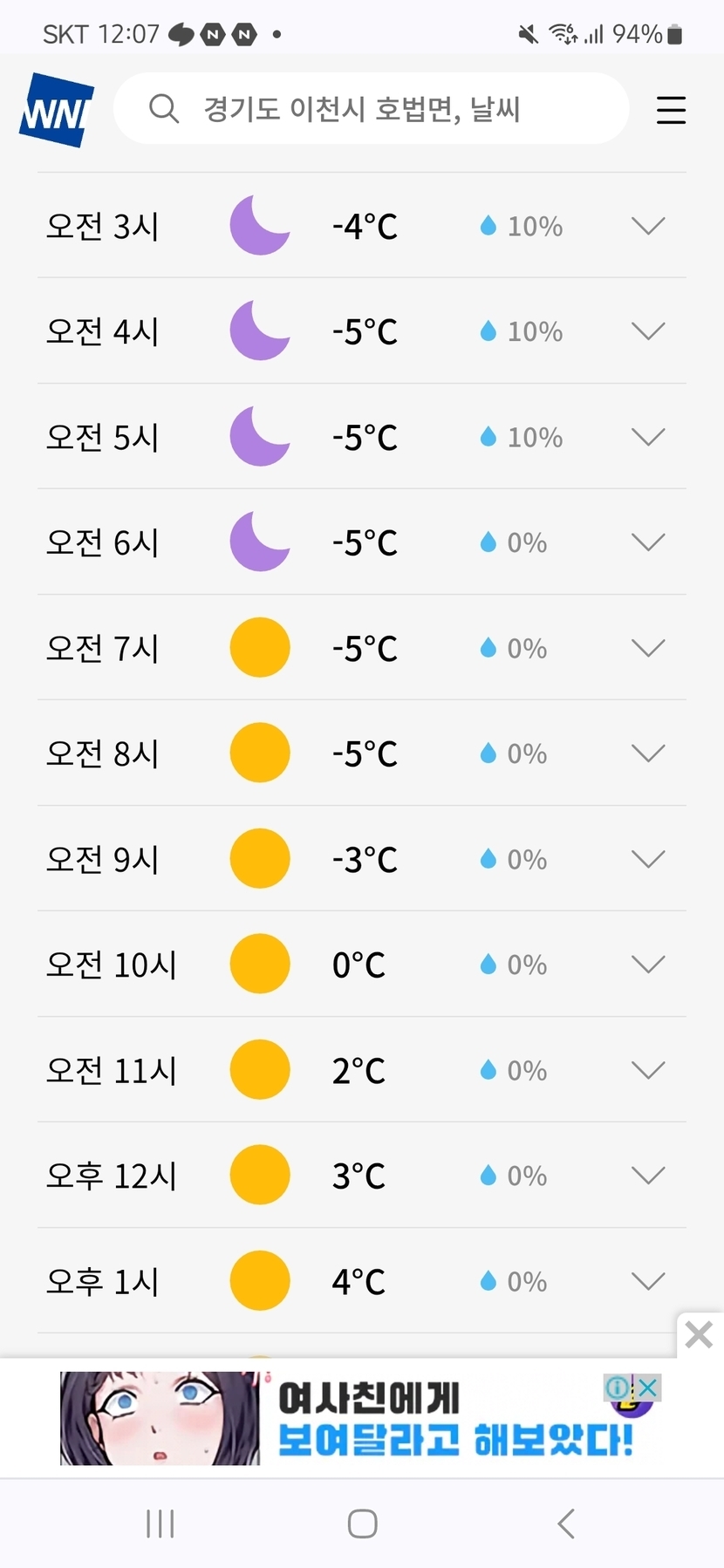The height and width of the screenshot is (1568, 724).
Task: Expand the 오전 5시 hourly details
Action: click(x=647, y=437)
